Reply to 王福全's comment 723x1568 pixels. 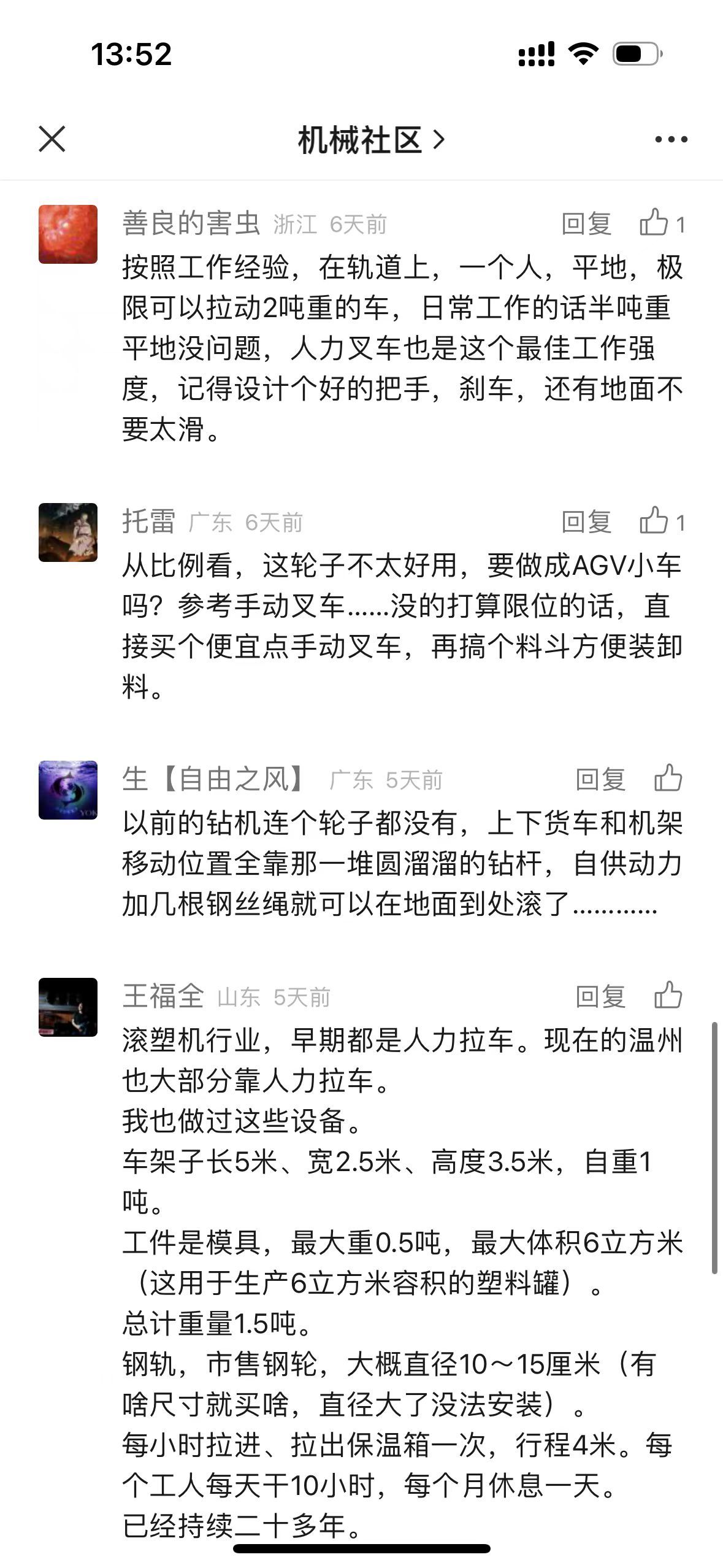coord(600,997)
